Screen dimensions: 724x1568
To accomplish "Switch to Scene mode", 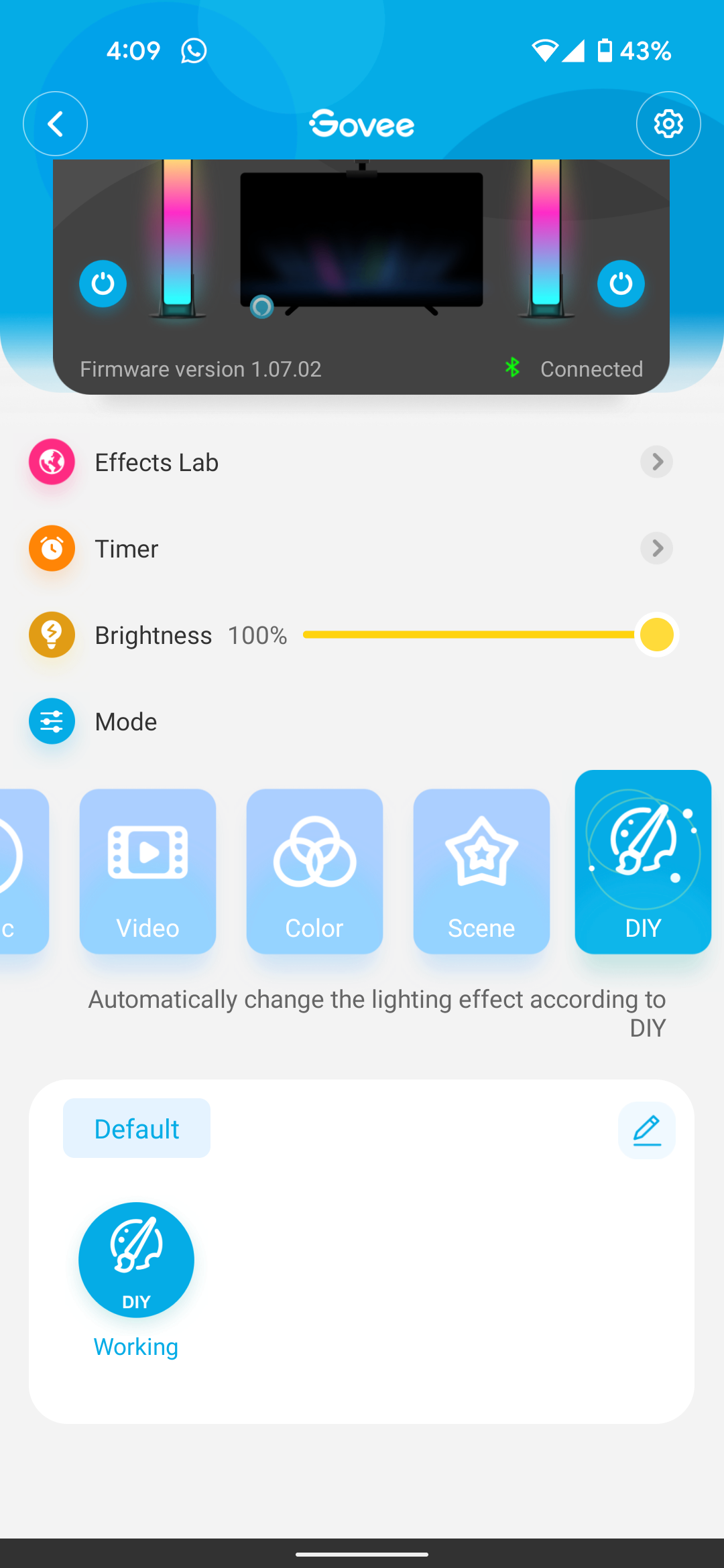I will click(x=481, y=871).
